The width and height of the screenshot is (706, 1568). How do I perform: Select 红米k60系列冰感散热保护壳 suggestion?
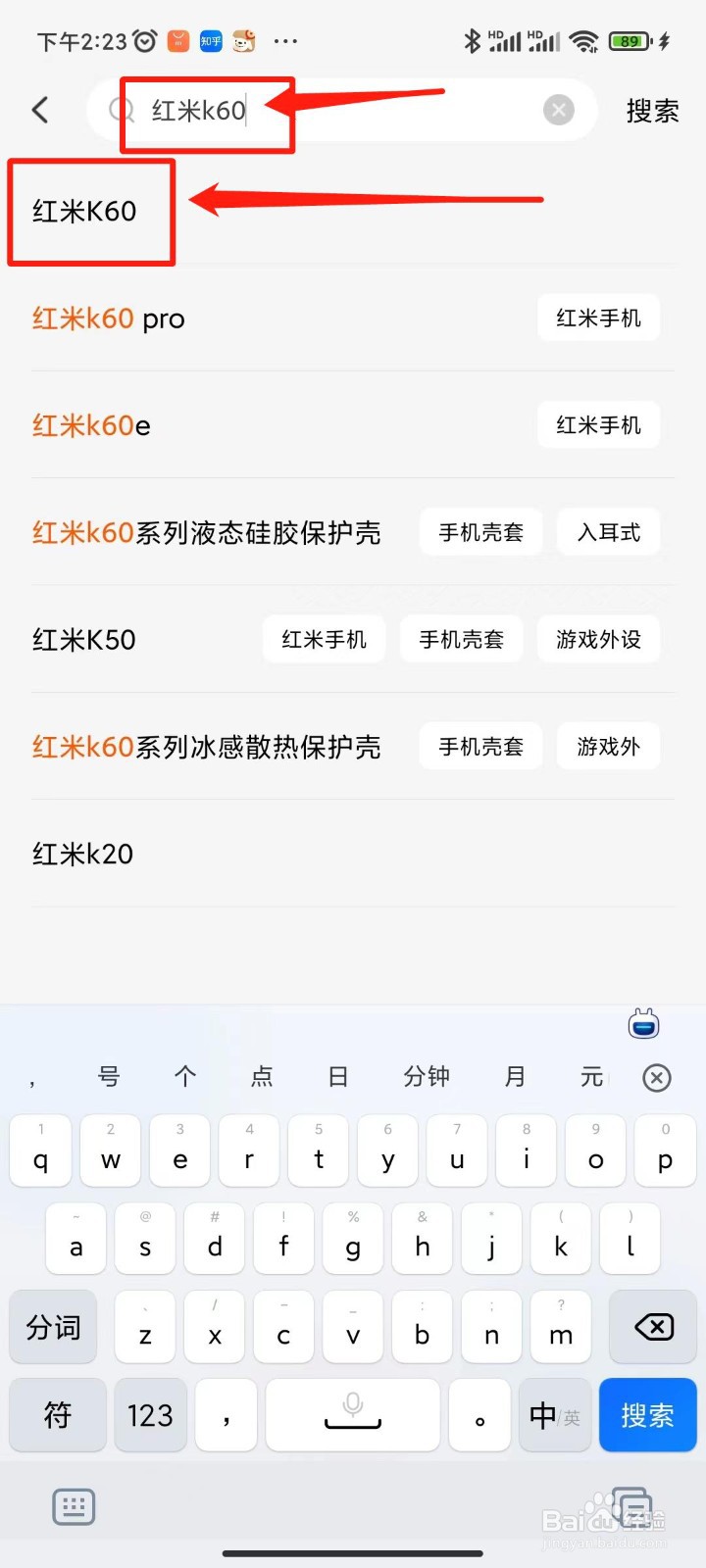pos(206,747)
